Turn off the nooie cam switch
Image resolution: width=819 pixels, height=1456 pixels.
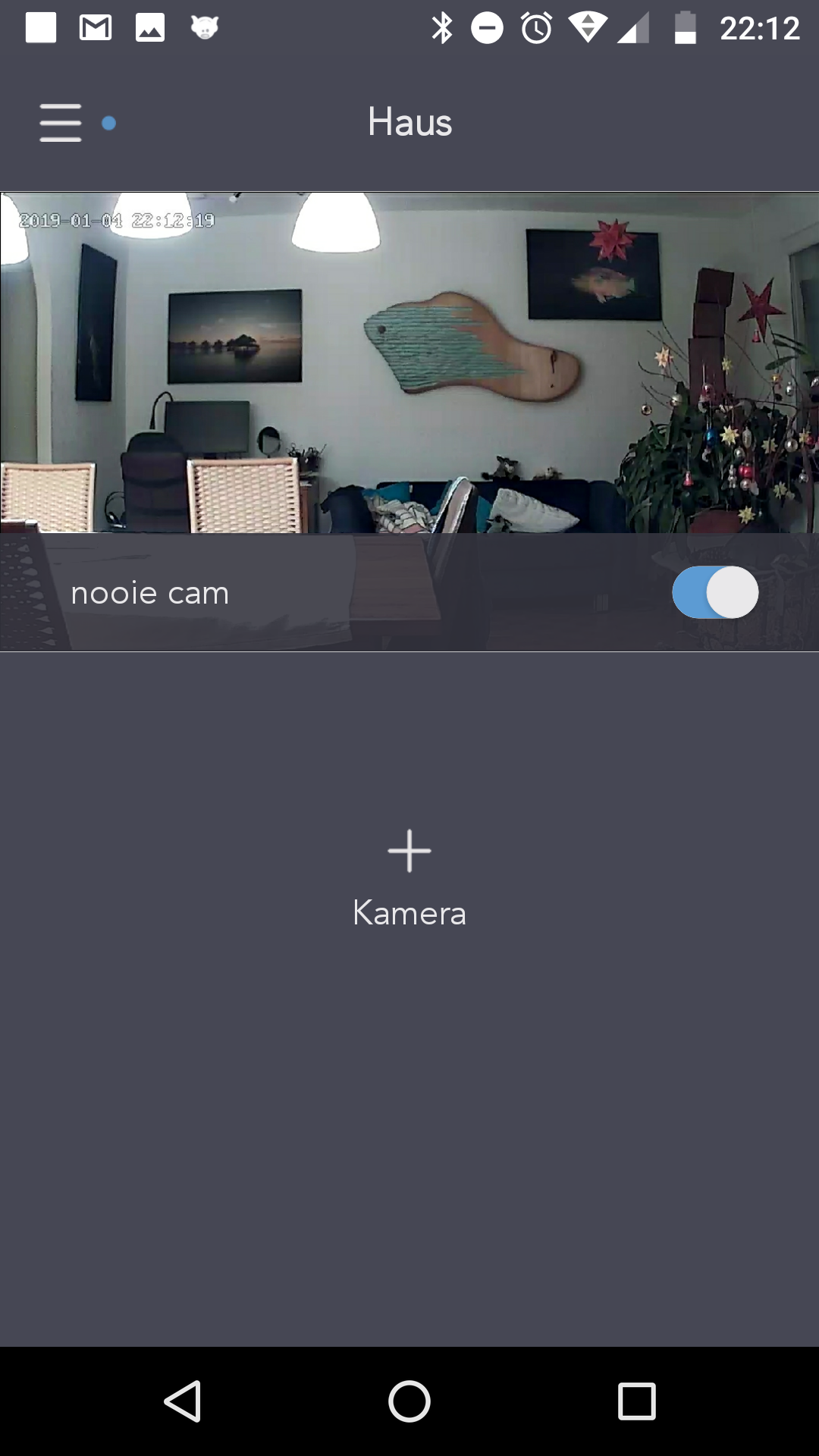(x=714, y=592)
